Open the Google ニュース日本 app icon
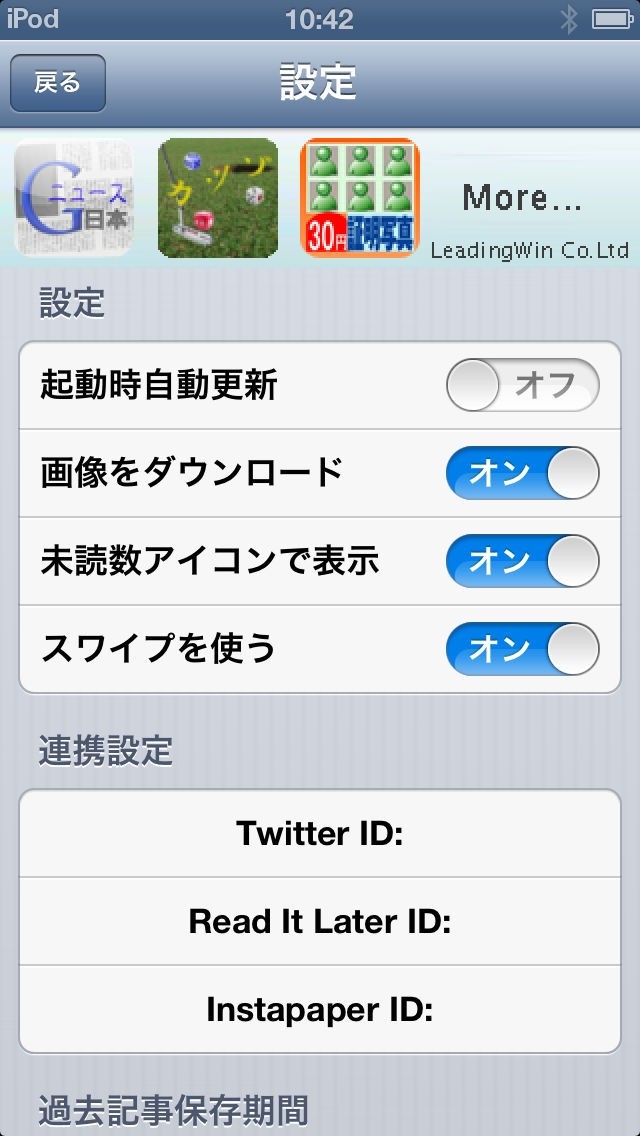 click(73, 198)
